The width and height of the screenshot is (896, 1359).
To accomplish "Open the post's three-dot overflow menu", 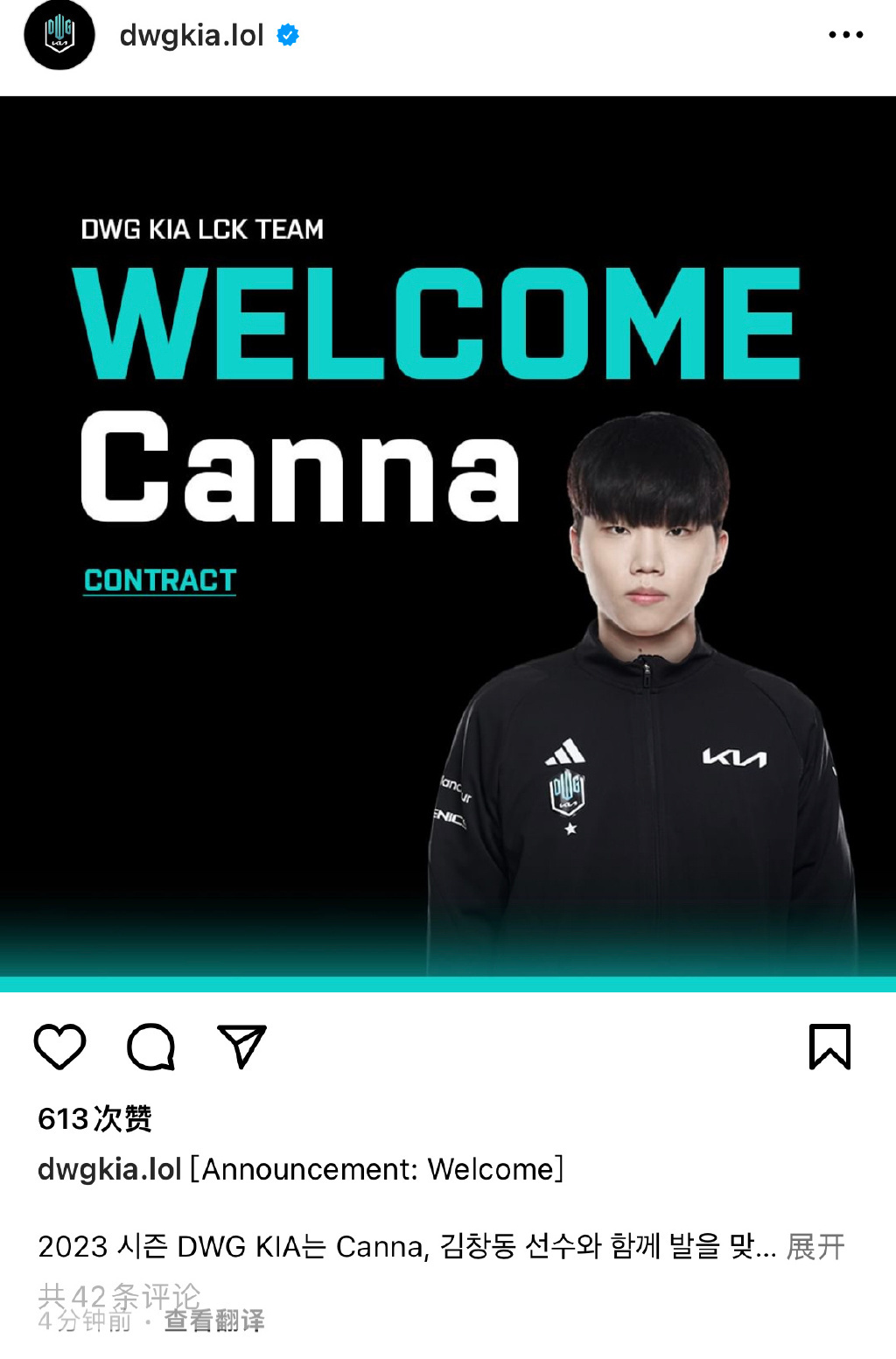I will click(845, 36).
